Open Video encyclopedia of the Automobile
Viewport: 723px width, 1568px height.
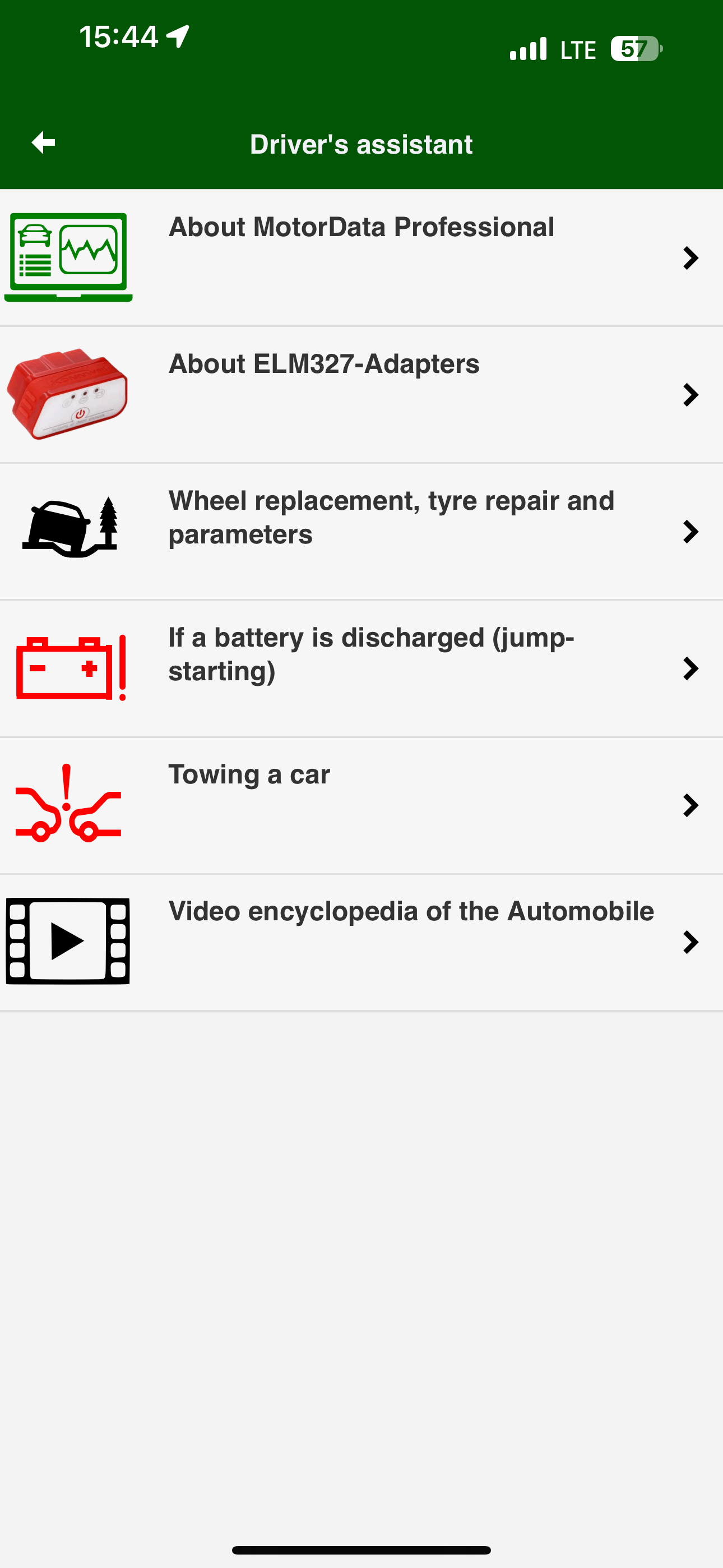(361, 943)
